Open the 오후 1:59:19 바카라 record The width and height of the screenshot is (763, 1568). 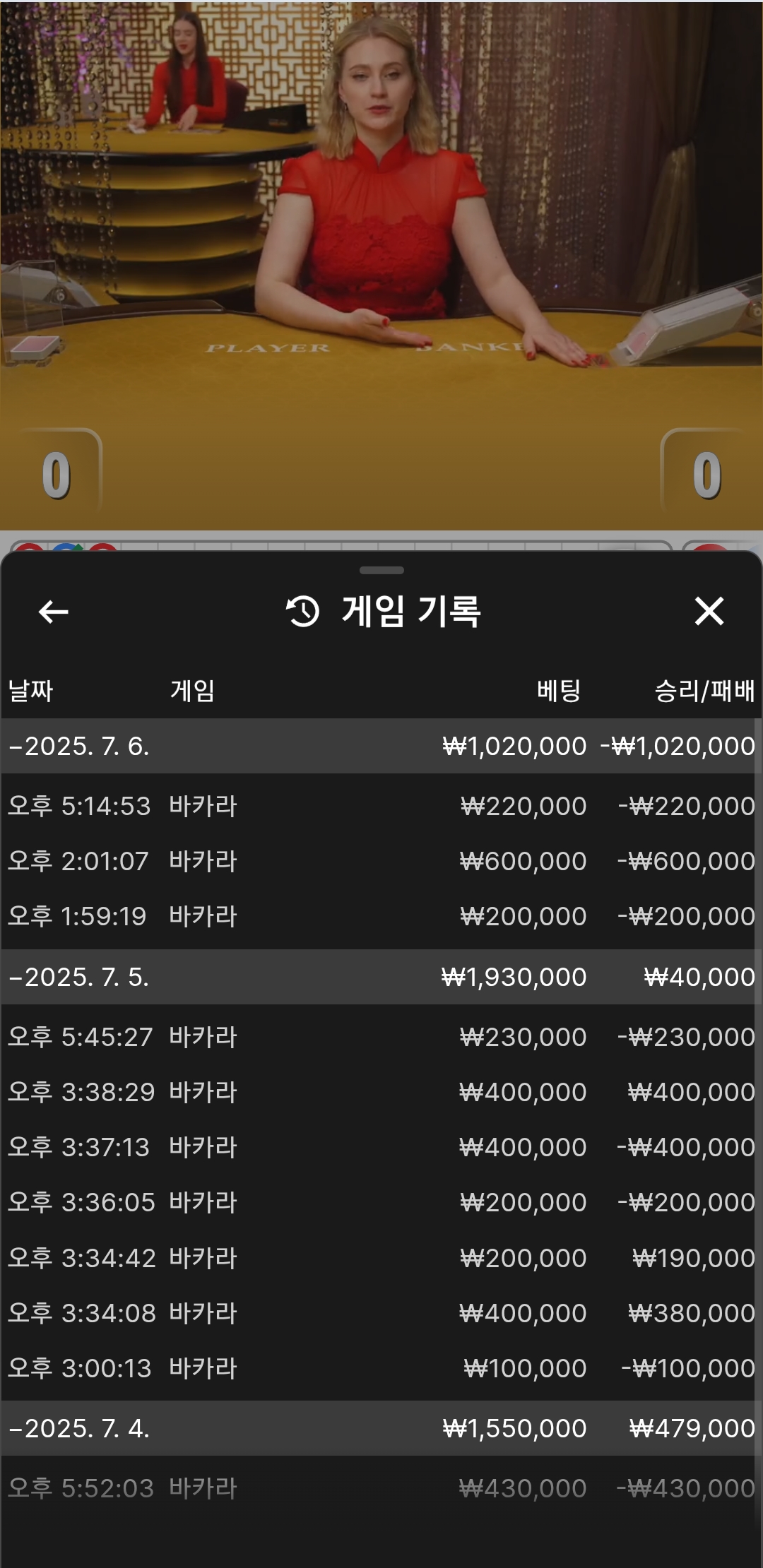381,916
